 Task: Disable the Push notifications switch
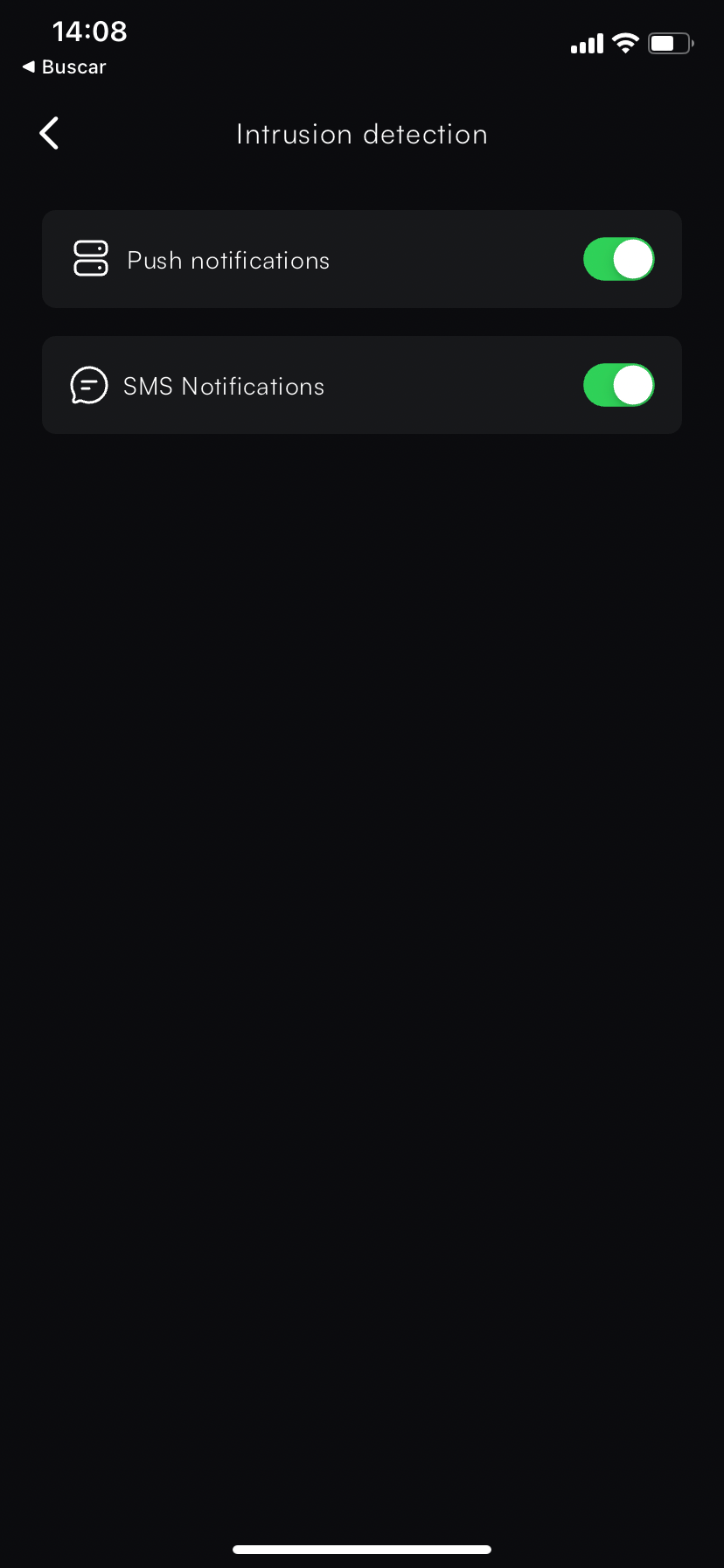pos(618,260)
